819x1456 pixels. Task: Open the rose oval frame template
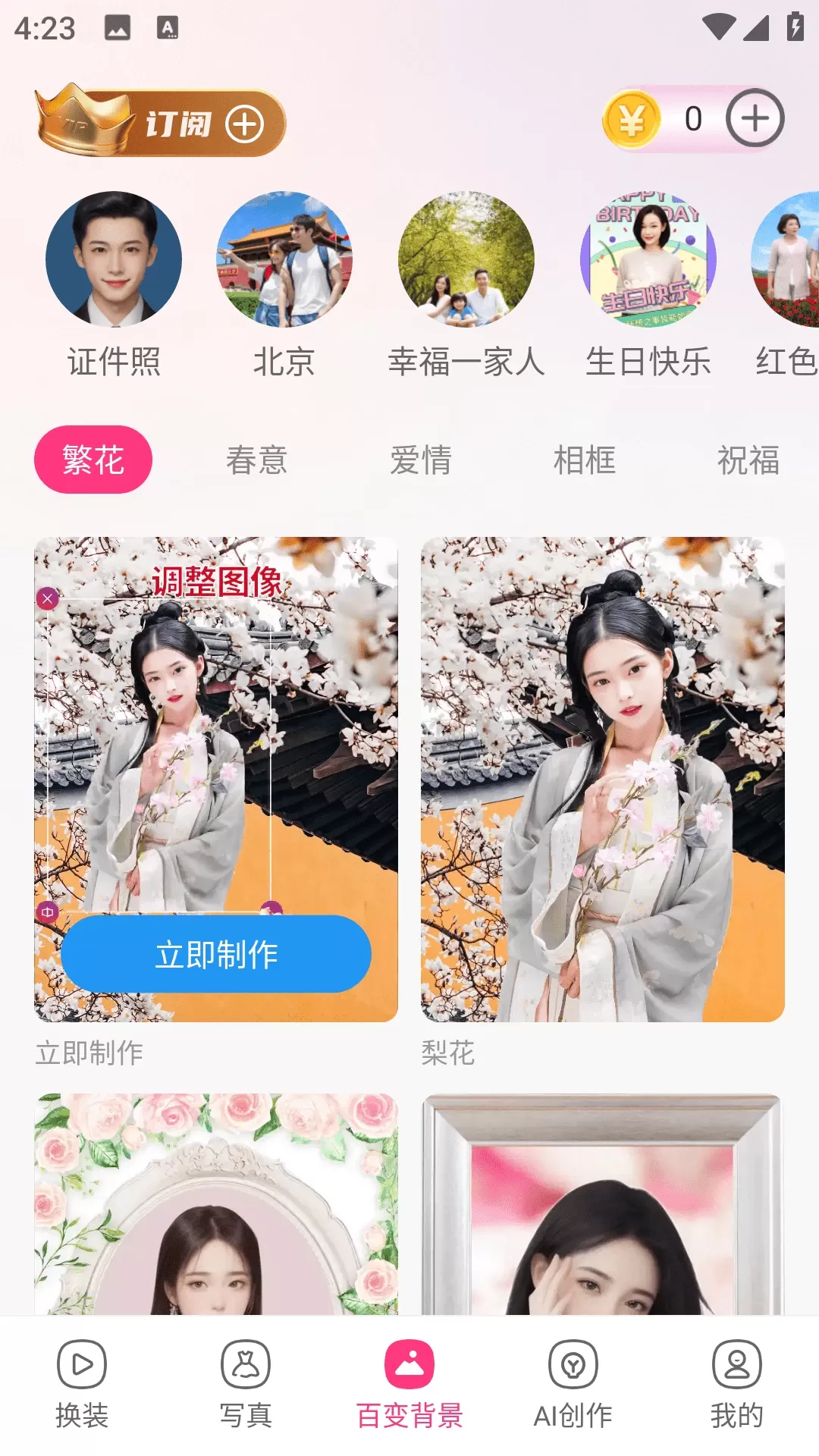pyautogui.click(x=216, y=1204)
